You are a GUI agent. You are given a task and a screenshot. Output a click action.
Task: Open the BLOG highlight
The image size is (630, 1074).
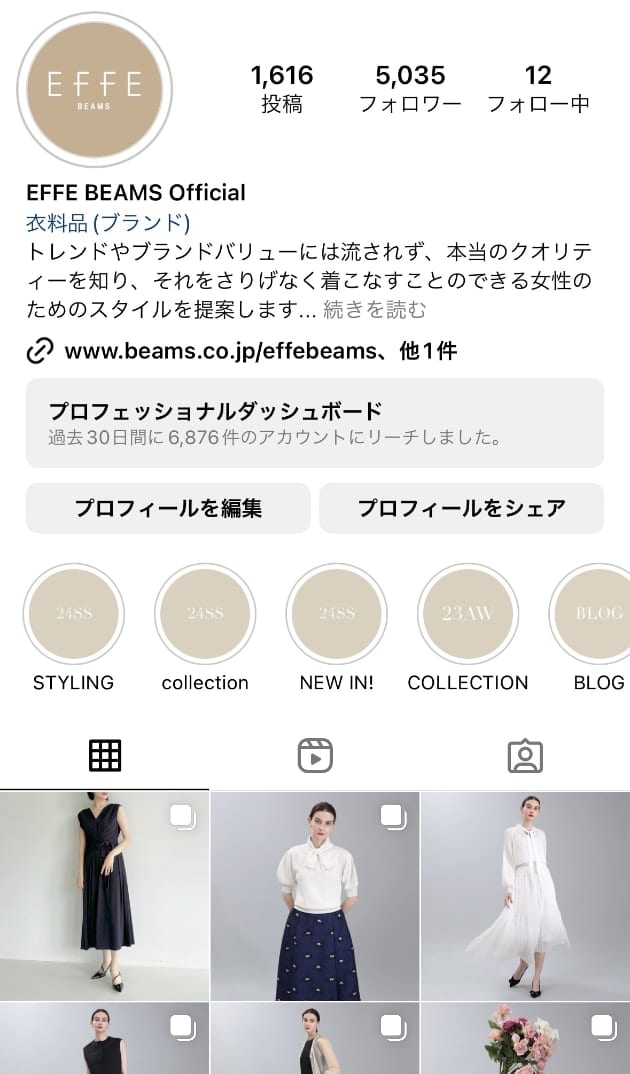pos(597,614)
